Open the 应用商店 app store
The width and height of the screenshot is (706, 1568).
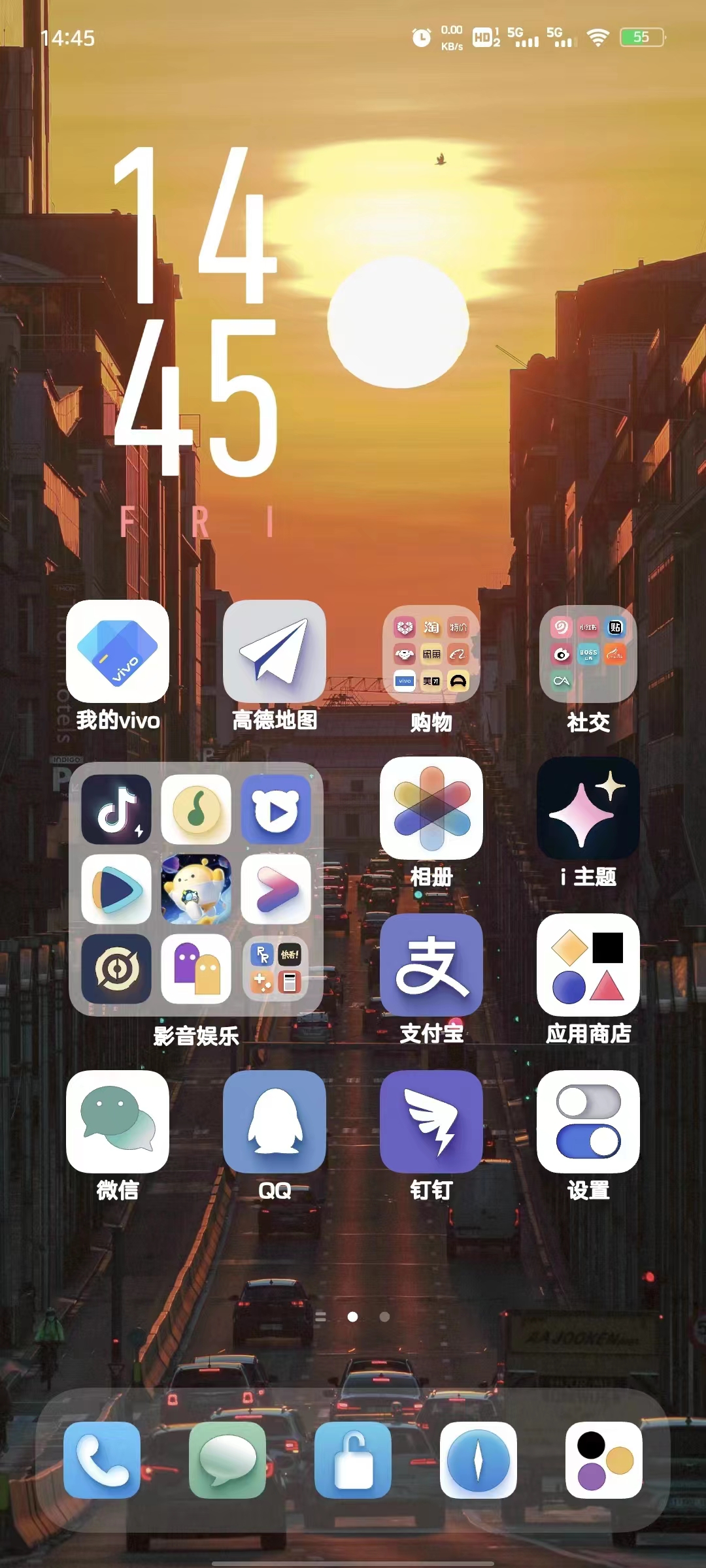pyautogui.click(x=588, y=965)
